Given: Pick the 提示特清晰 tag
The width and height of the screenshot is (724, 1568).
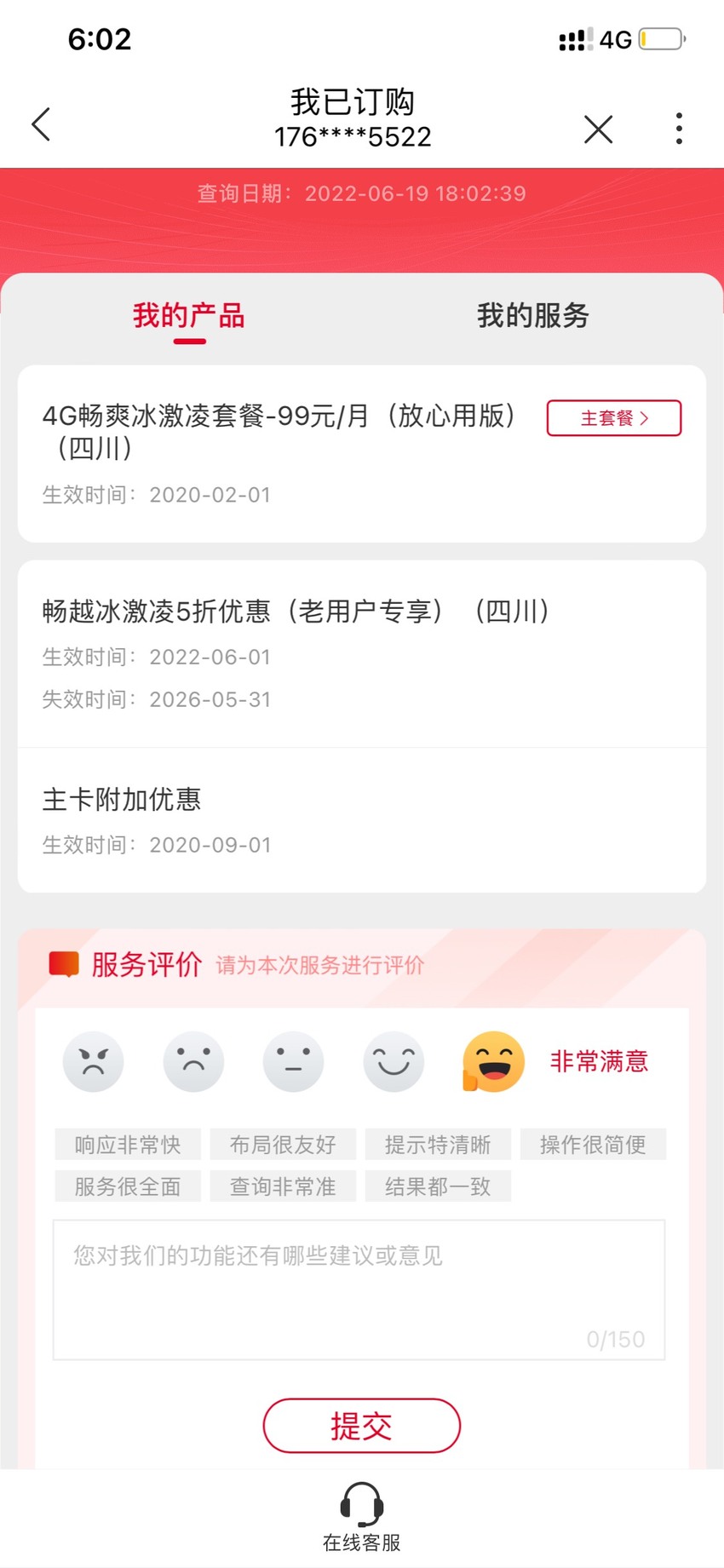Looking at the screenshot, I should (x=438, y=1144).
